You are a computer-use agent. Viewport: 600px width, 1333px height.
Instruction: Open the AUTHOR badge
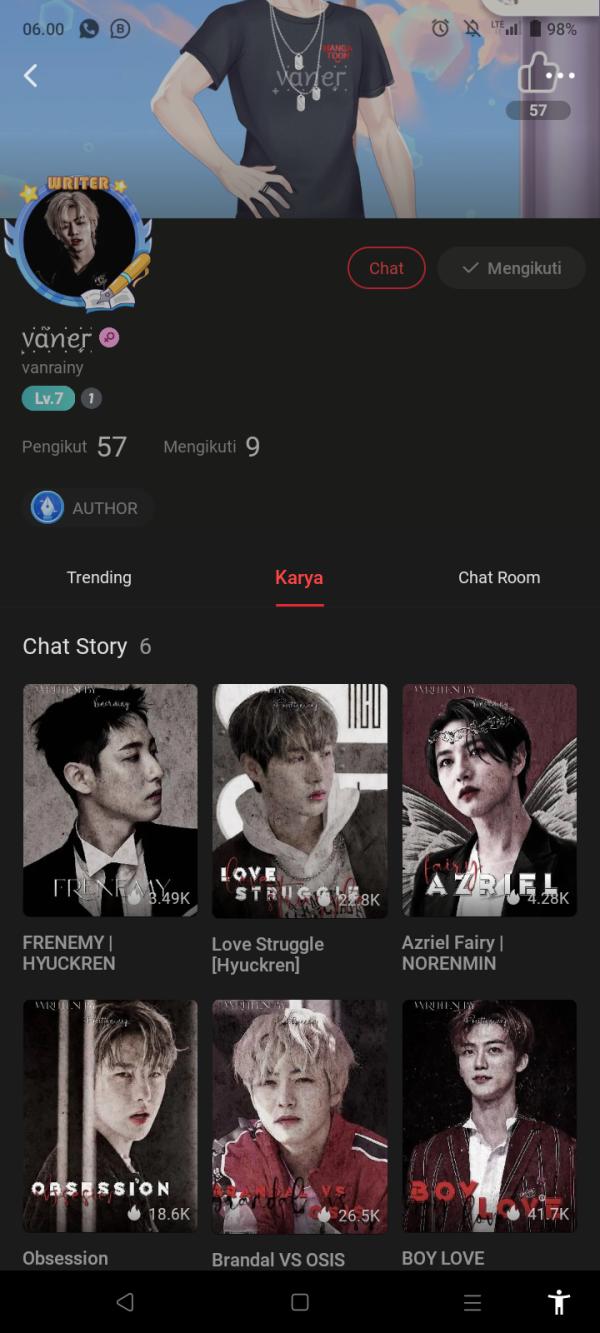pyautogui.click(x=87, y=508)
